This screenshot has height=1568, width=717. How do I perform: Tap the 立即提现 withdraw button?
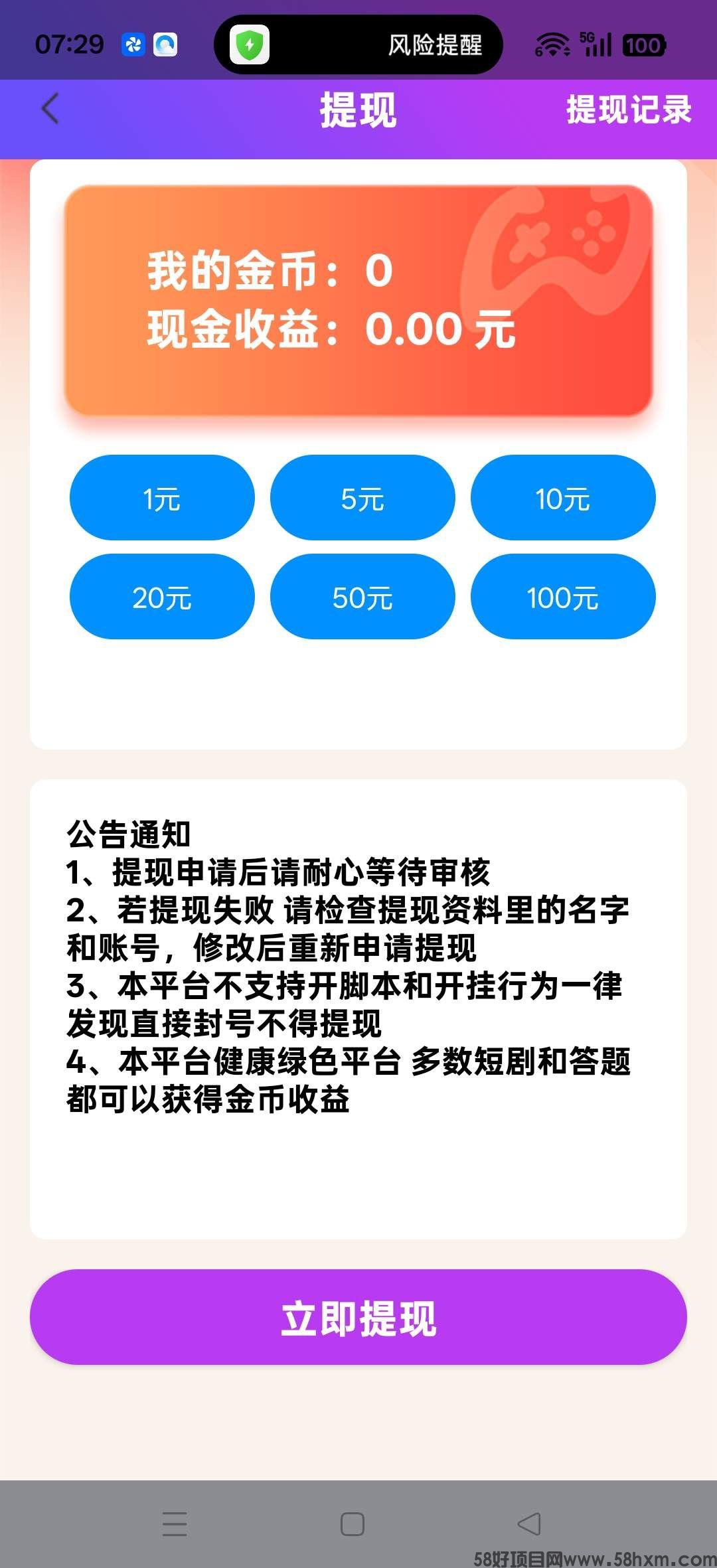point(358,1320)
